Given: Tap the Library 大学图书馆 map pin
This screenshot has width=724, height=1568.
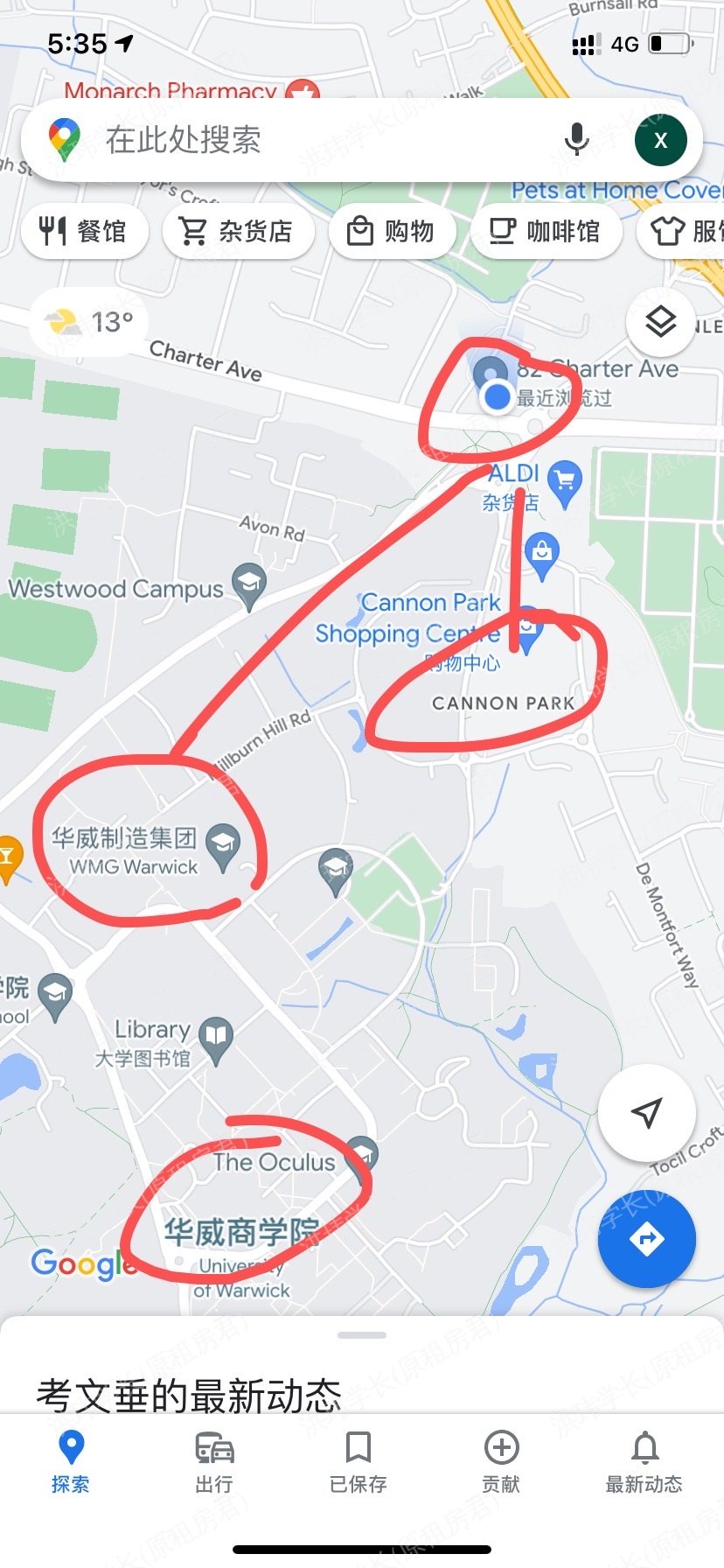Looking at the screenshot, I should tap(216, 1037).
